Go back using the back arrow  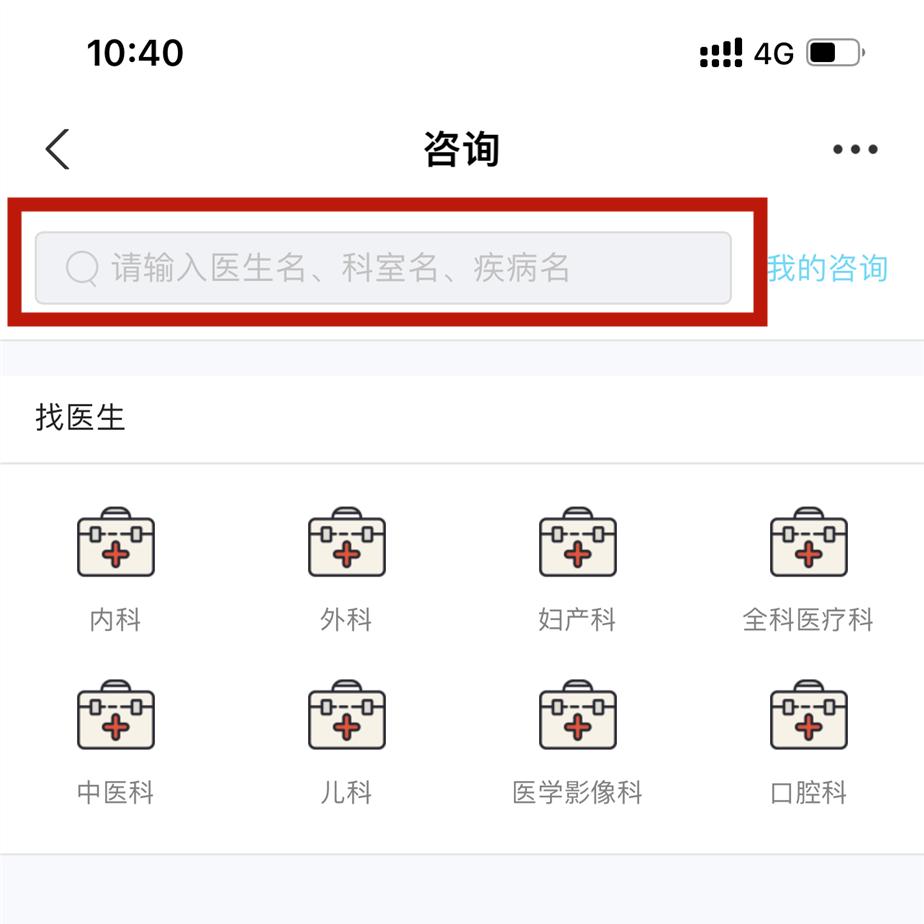pos(58,150)
